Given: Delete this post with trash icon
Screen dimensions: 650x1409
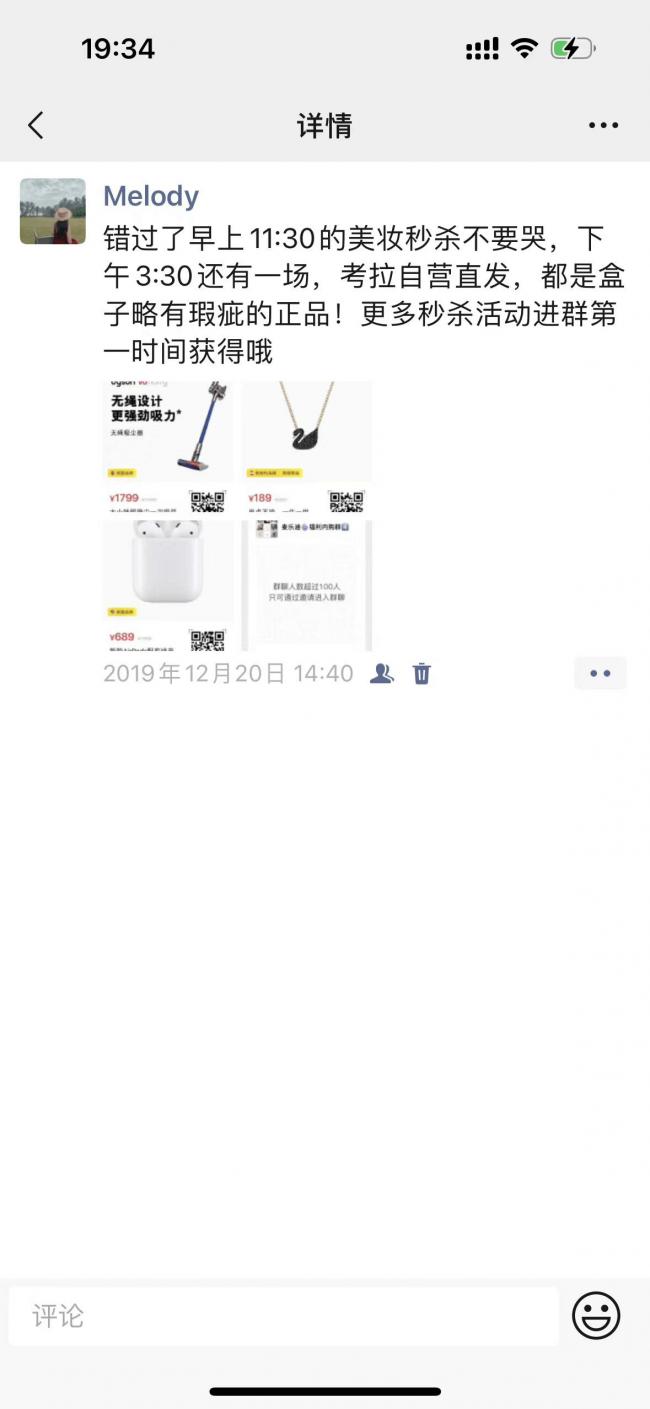Looking at the screenshot, I should 422,674.
